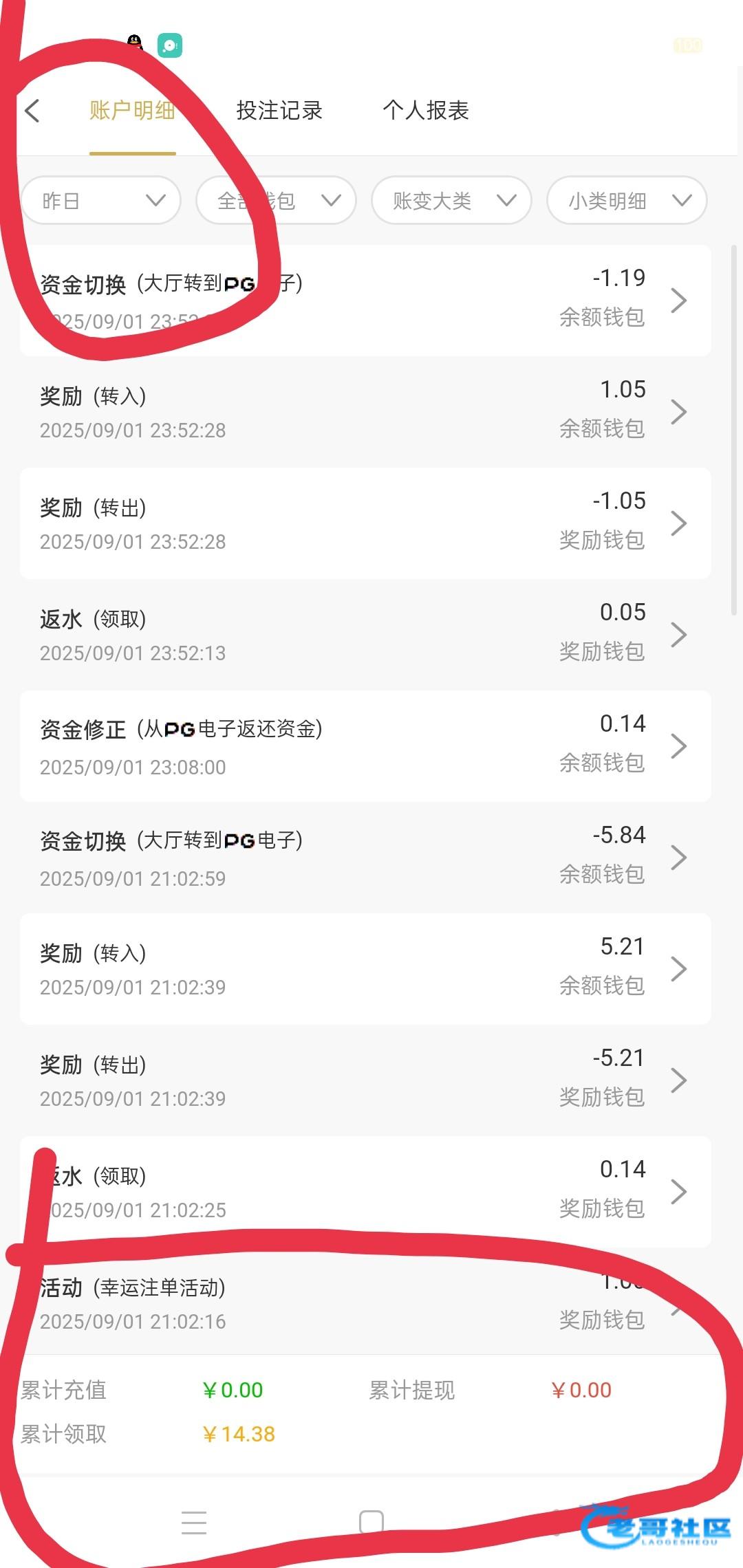Open the 奖励 (转出) -5.21 record
Image resolution: width=743 pixels, height=1568 pixels.
(x=365, y=1080)
